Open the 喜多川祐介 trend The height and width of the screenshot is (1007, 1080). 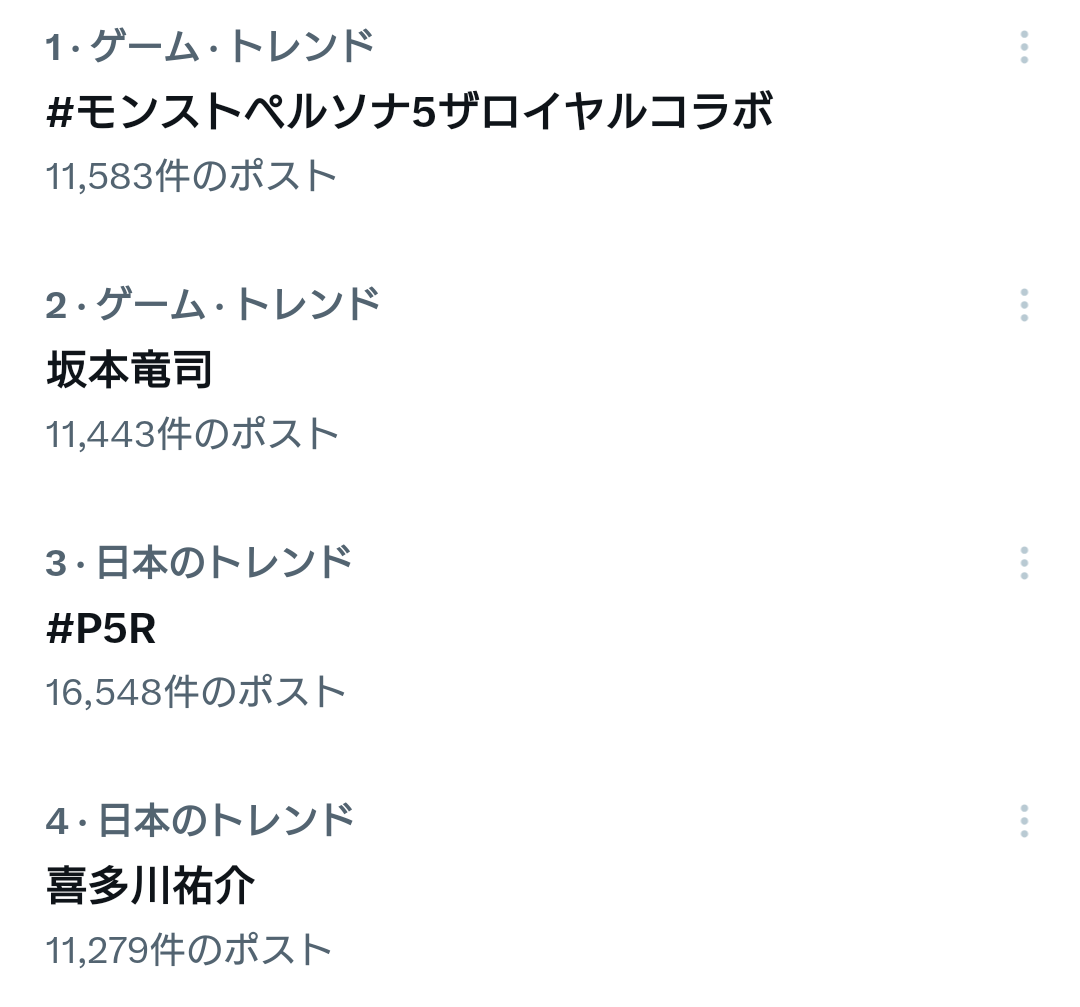pyautogui.click(x=150, y=887)
